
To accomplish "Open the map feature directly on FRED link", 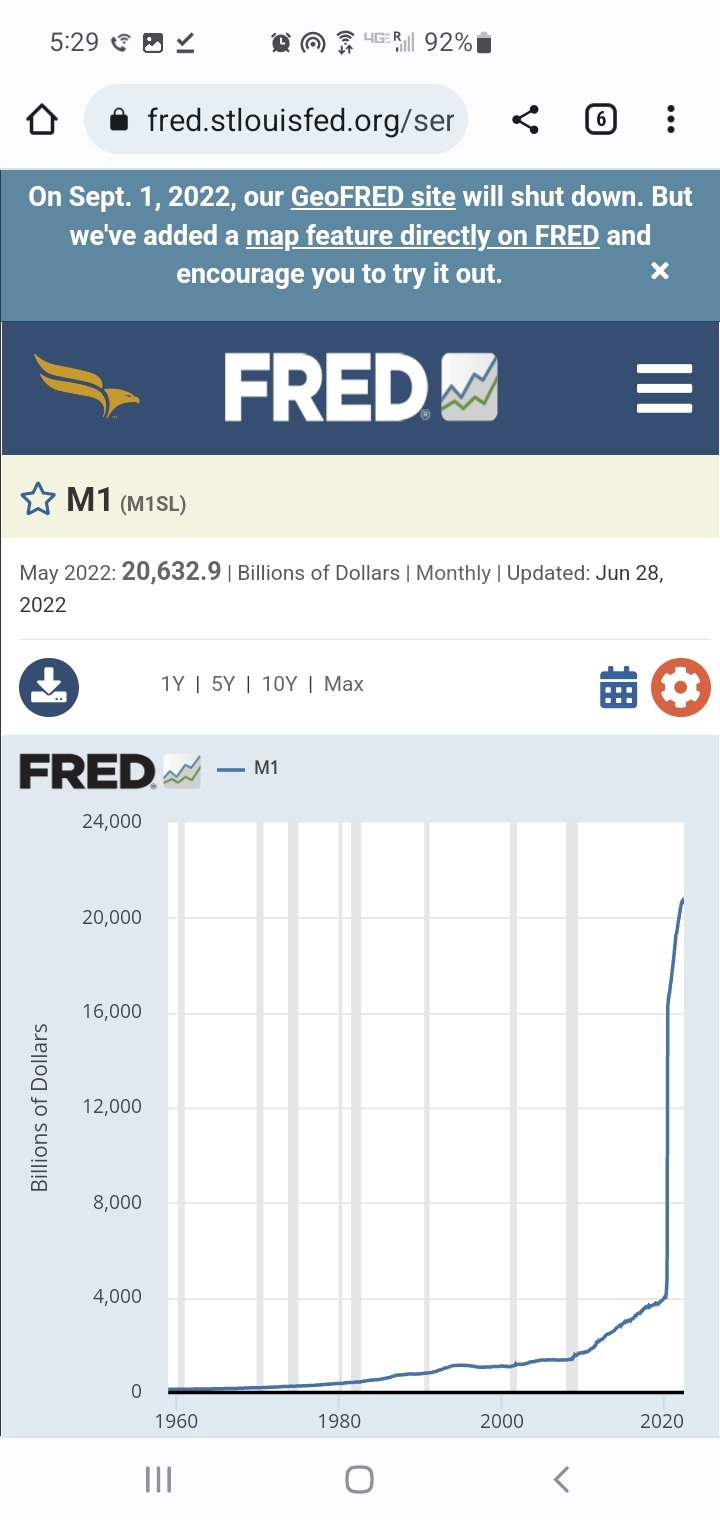I will click(x=422, y=236).
